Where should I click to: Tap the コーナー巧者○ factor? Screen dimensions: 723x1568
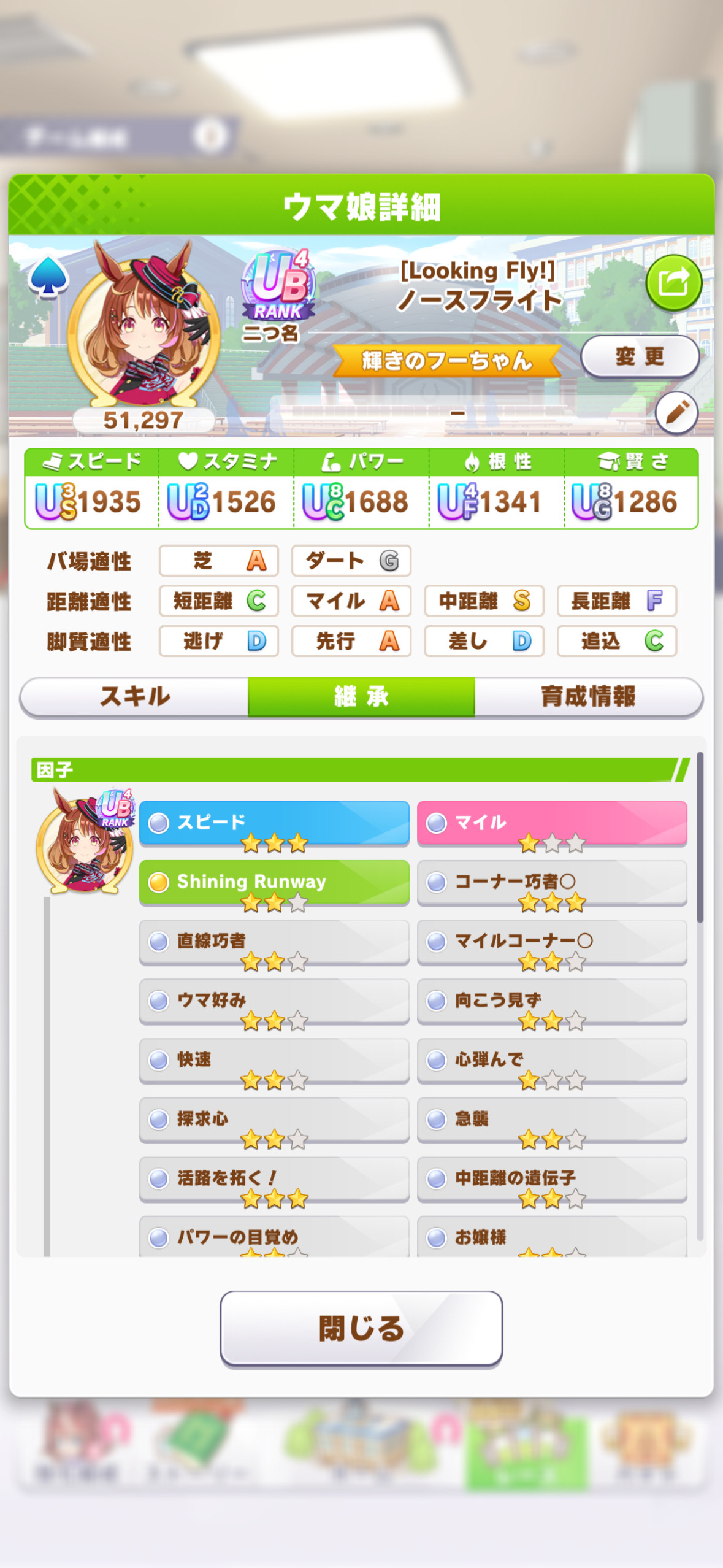pos(552,883)
